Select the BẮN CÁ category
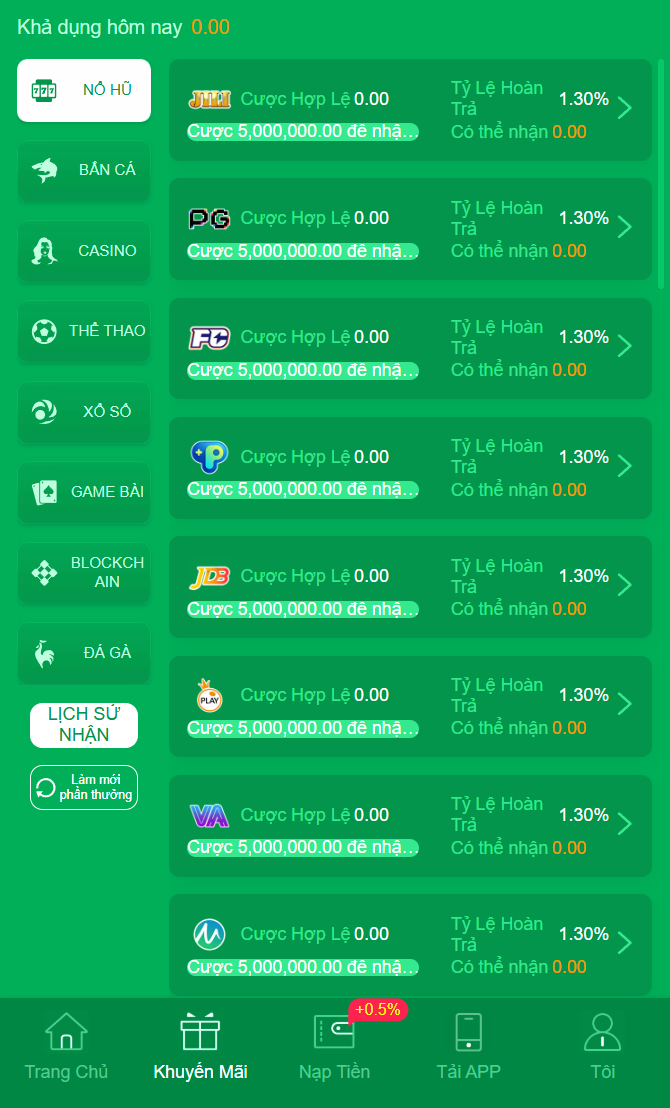Viewport: 670px width, 1108px height. [84, 170]
